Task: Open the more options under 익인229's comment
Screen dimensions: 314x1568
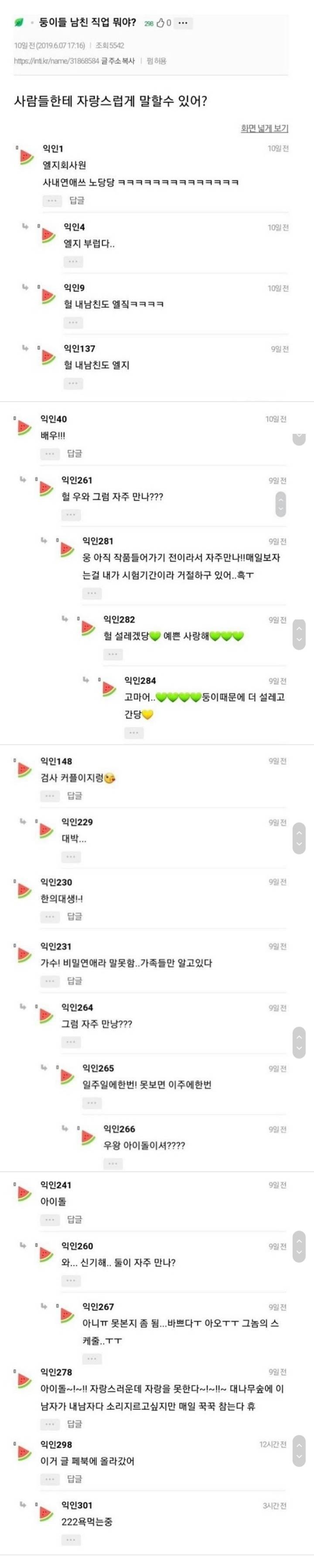Action: point(71,857)
